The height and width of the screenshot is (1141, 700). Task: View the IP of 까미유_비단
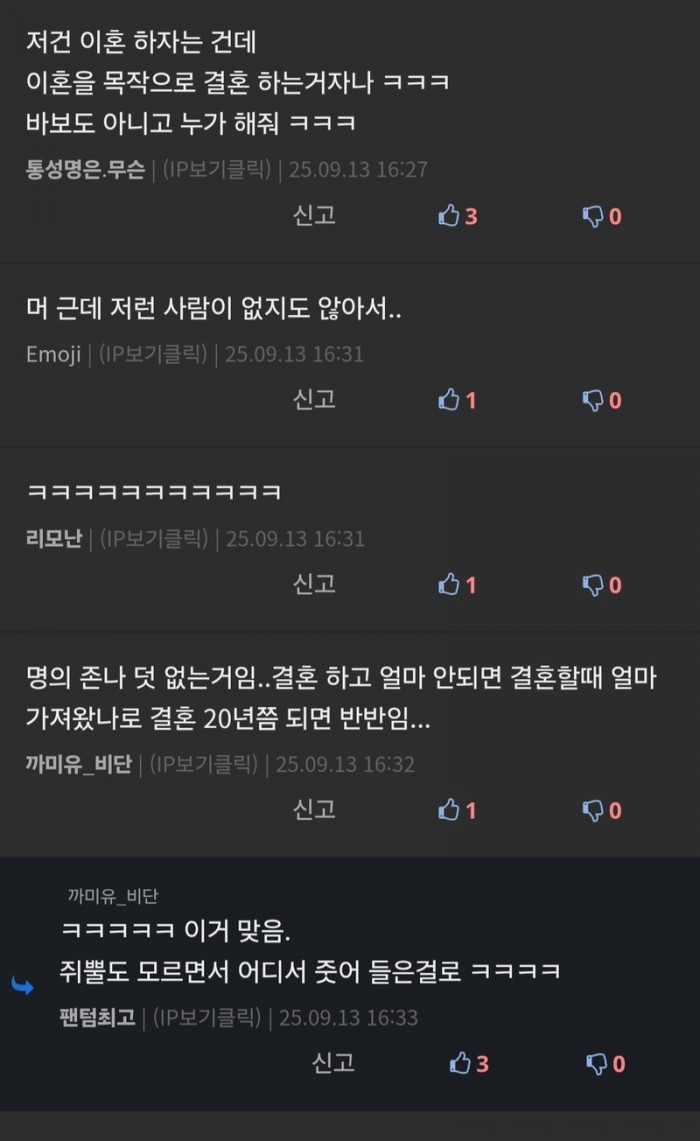(x=203, y=765)
